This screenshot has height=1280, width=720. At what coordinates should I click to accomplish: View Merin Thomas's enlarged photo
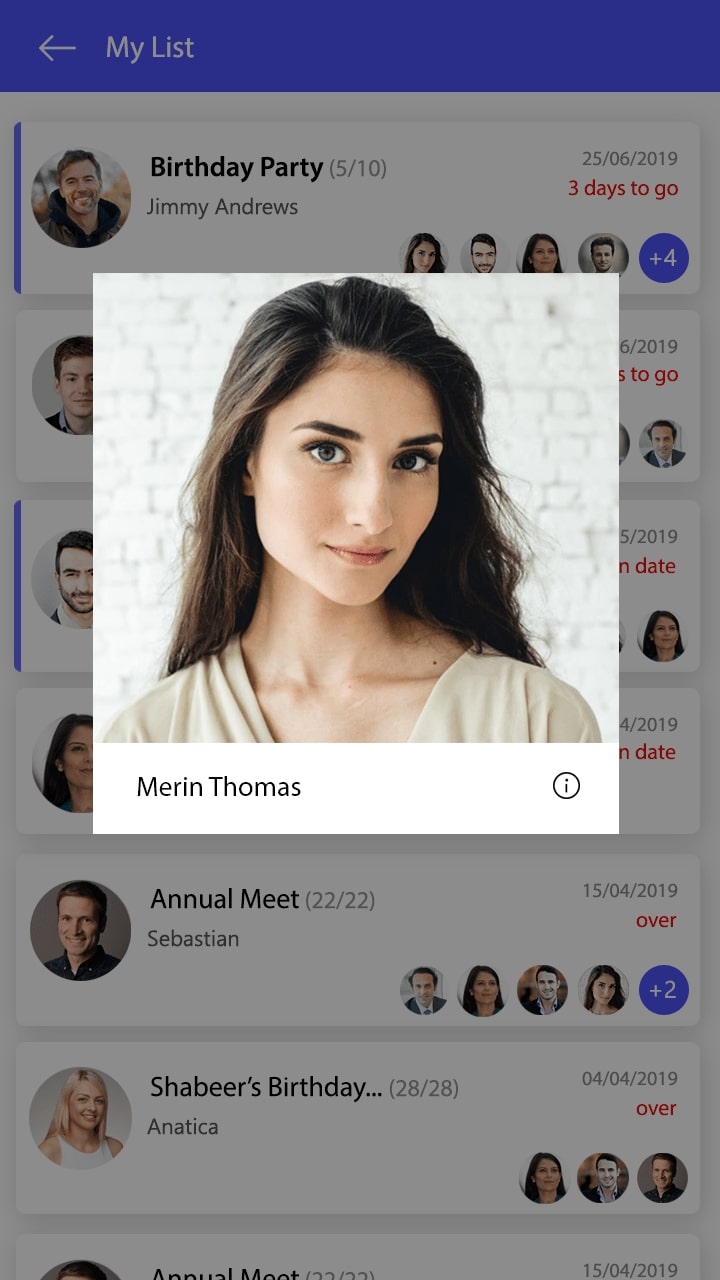355,507
